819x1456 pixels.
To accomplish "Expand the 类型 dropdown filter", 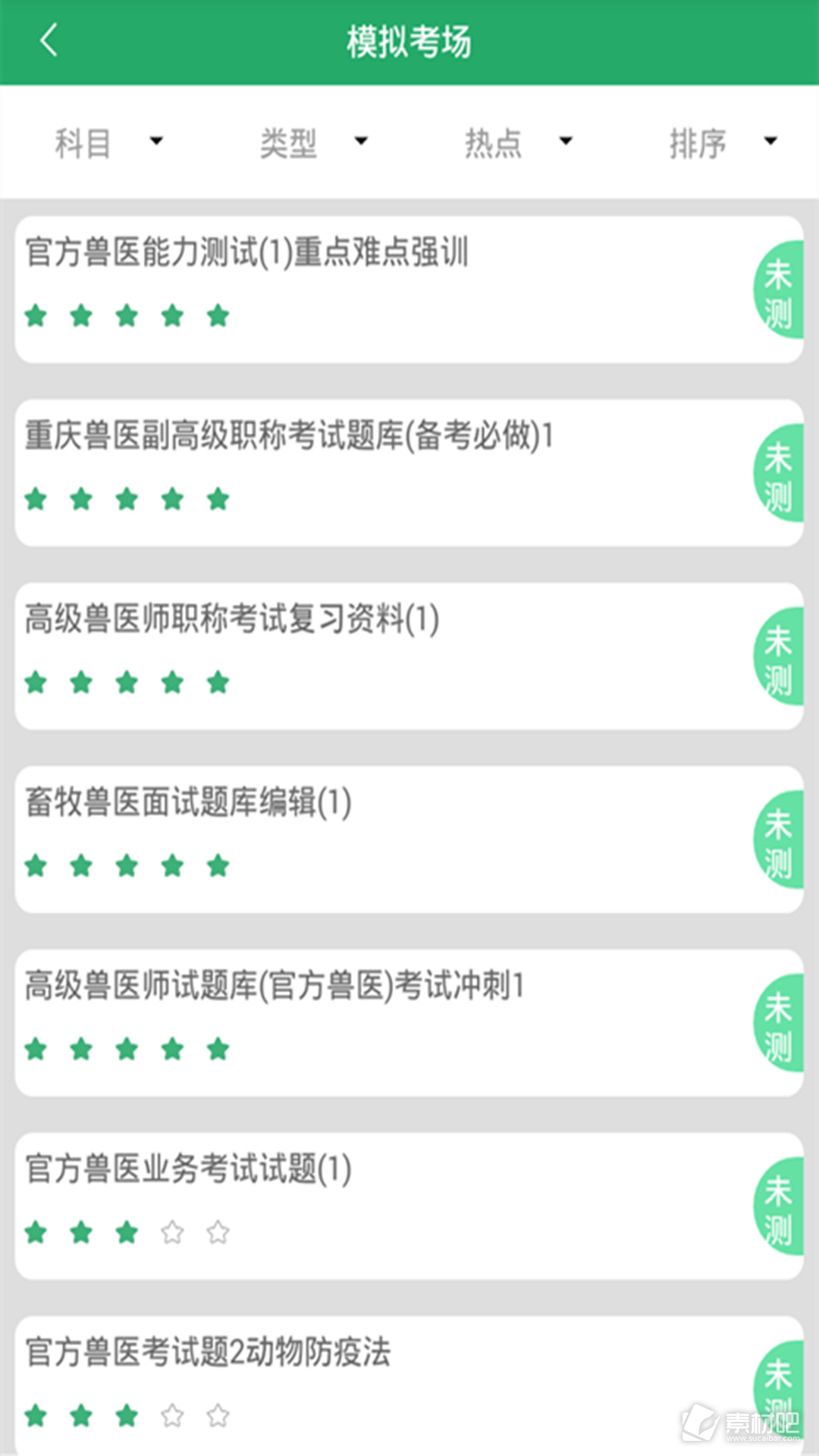I will point(313,143).
